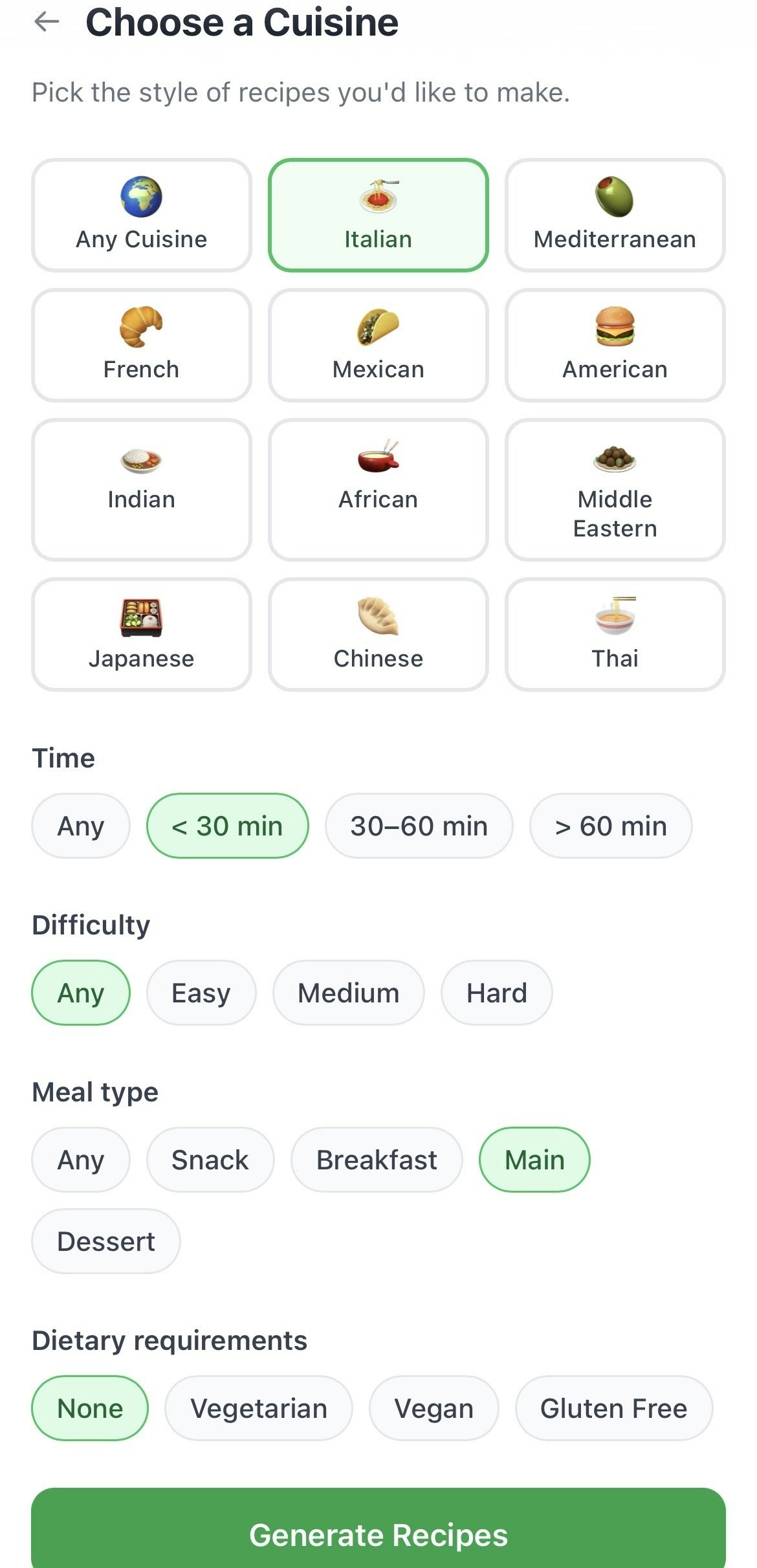
Task: Choose Mediterranean cuisine
Action: pyautogui.click(x=615, y=215)
